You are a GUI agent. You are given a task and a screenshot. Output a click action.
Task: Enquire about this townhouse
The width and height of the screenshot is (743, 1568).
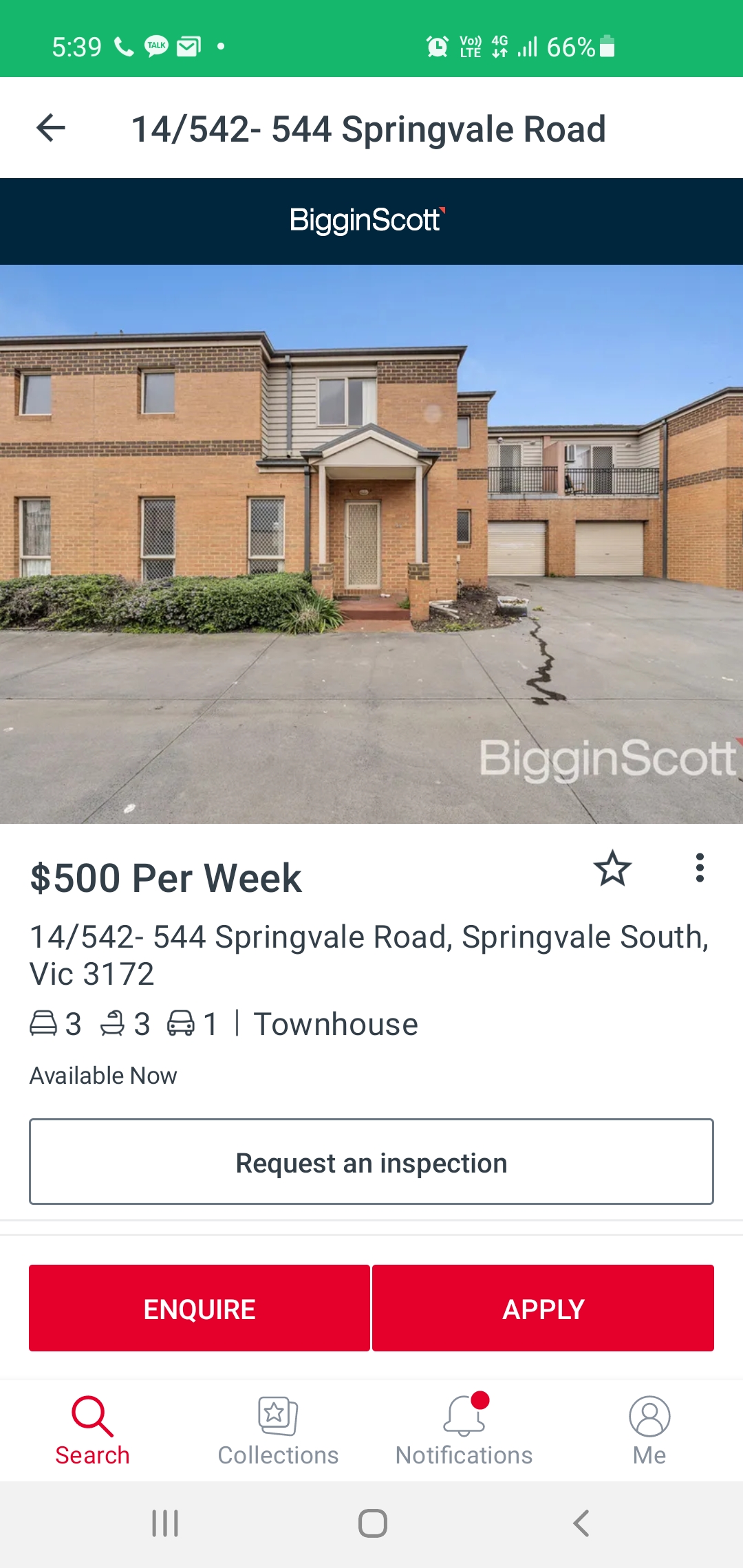pyautogui.click(x=200, y=1308)
